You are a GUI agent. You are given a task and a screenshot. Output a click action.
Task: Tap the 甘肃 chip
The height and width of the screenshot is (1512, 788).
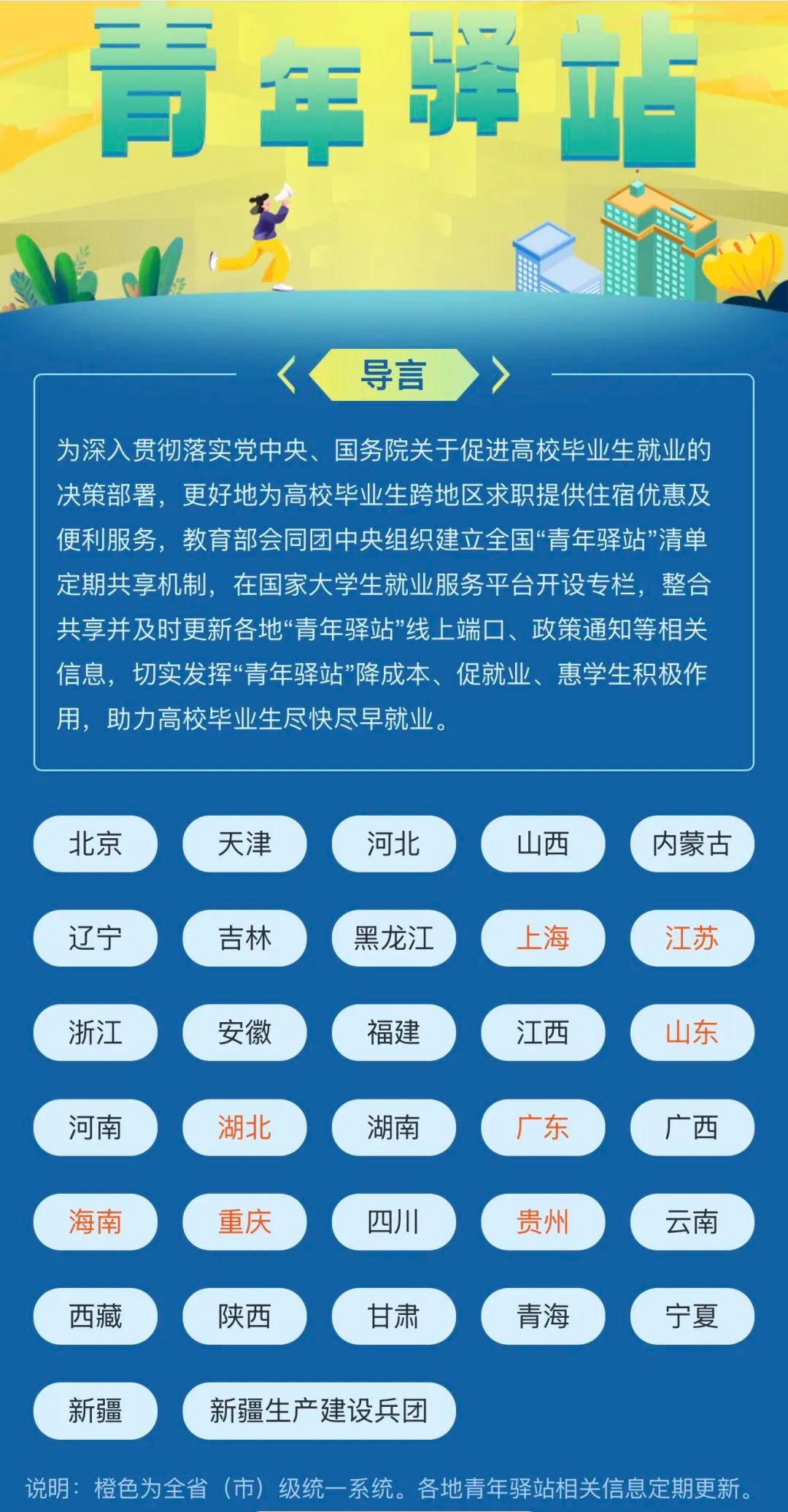coord(393,1316)
